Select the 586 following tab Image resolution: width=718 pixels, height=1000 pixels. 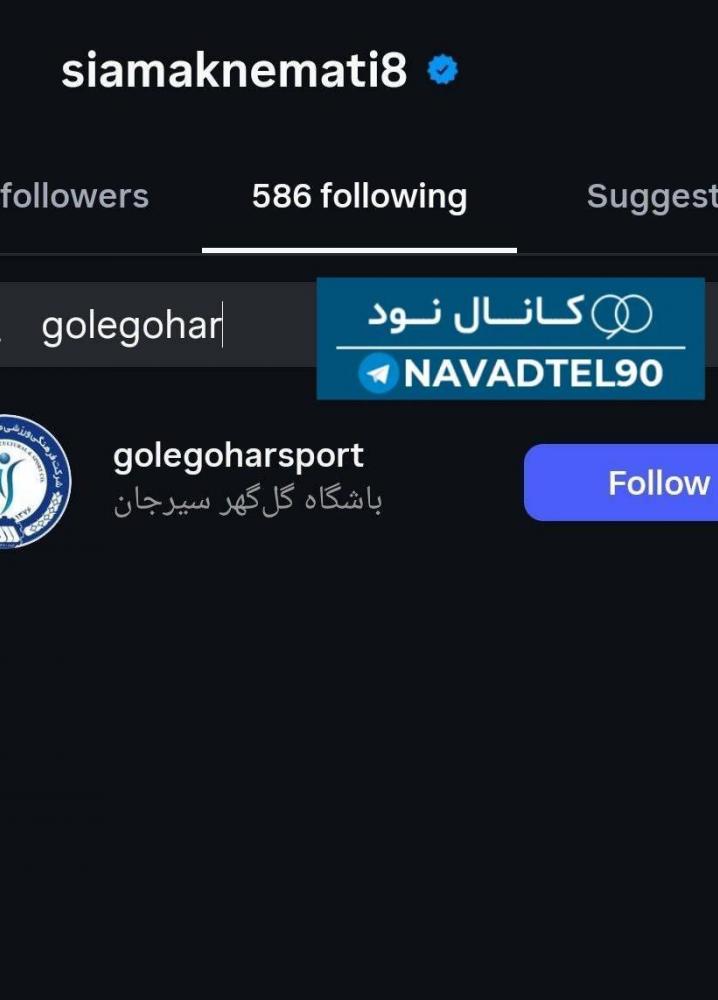[x=359, y=196]
